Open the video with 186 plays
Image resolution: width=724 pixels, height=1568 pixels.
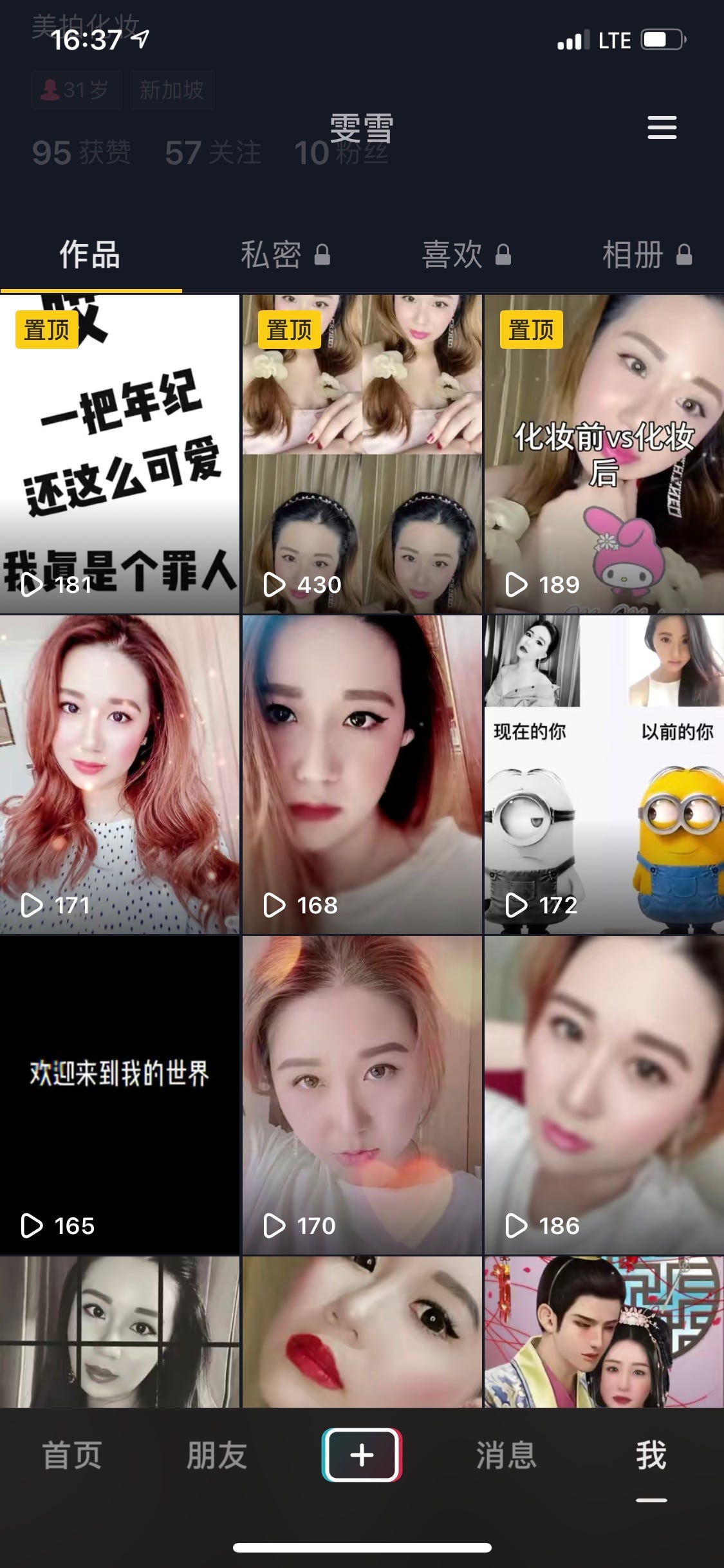tap(604, 1094)
